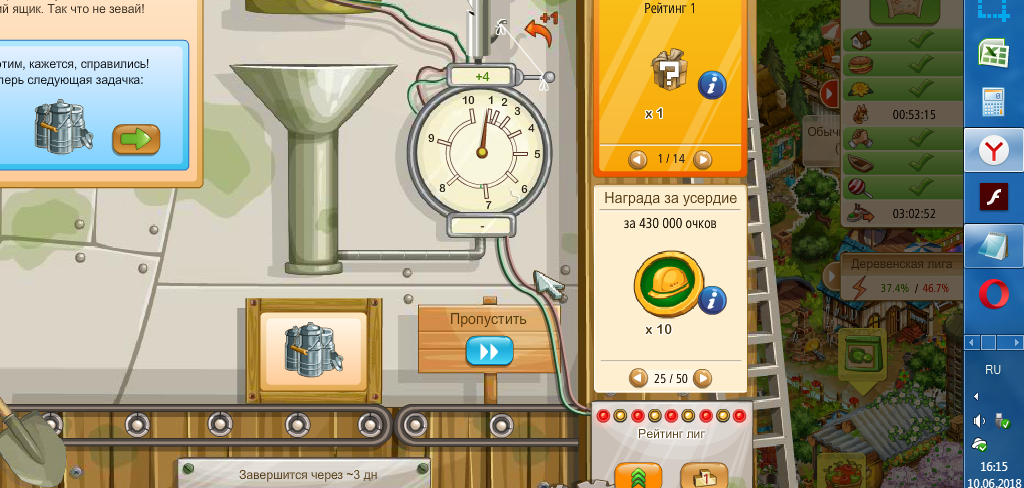
Task: Open the Excel icon in the taskbar
Action: click(x=992, y=53)
